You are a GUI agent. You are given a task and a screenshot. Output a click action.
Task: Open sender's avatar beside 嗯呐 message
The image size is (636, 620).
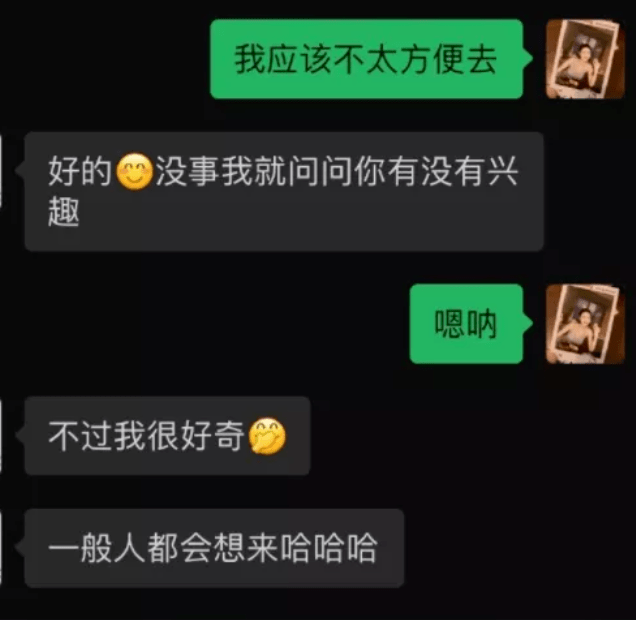(x=585, y=324)
